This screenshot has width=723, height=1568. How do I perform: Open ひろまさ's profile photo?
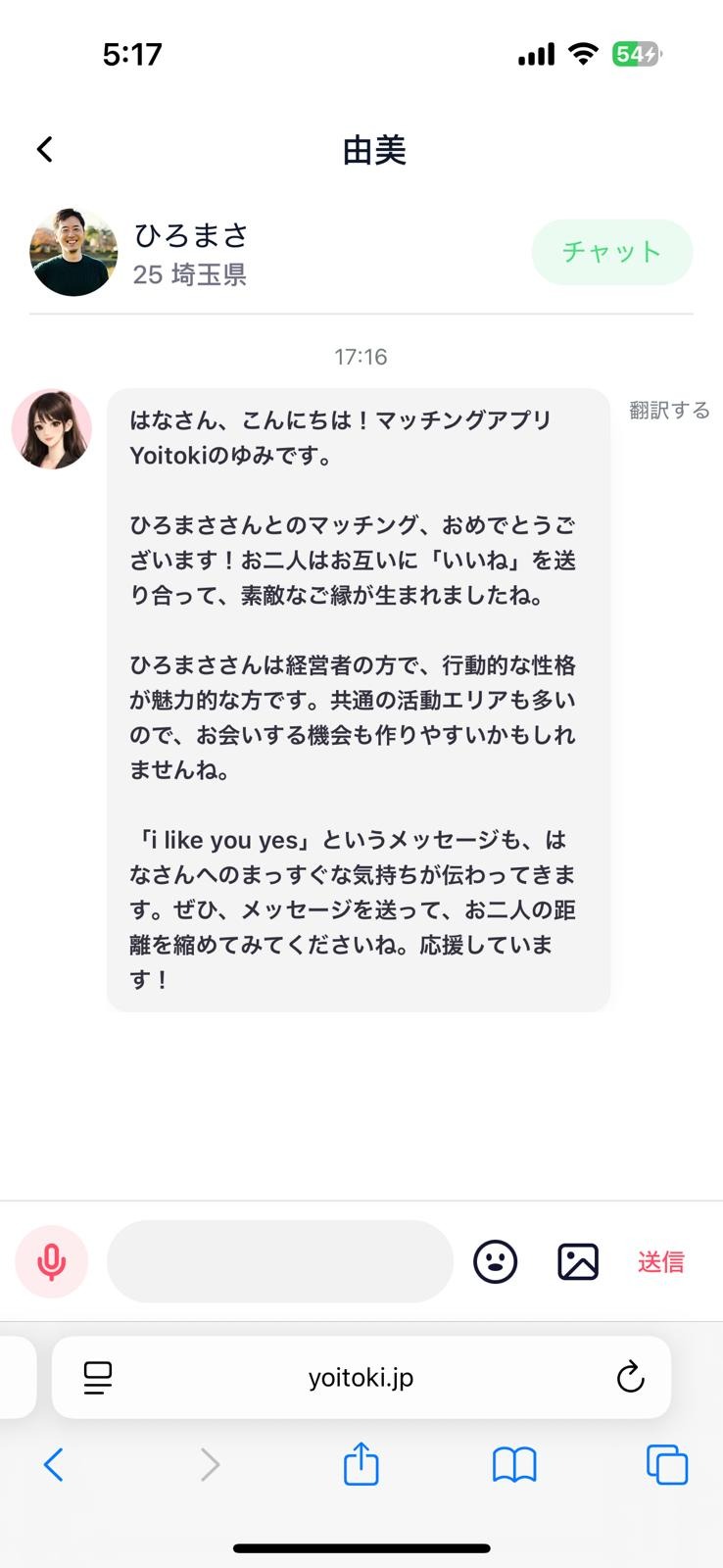[73, 252]
